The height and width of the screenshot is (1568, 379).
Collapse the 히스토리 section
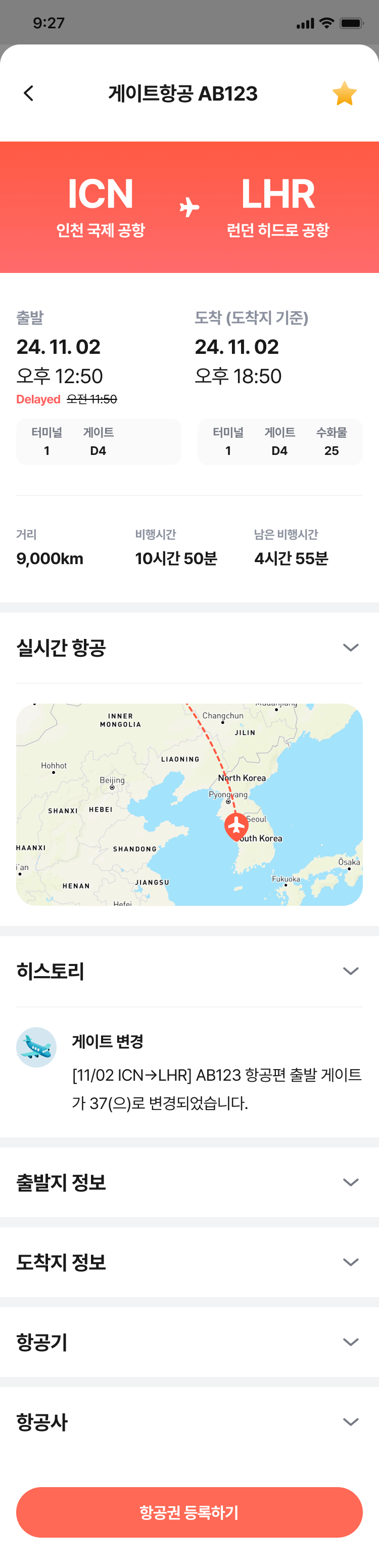pos(350,970)
